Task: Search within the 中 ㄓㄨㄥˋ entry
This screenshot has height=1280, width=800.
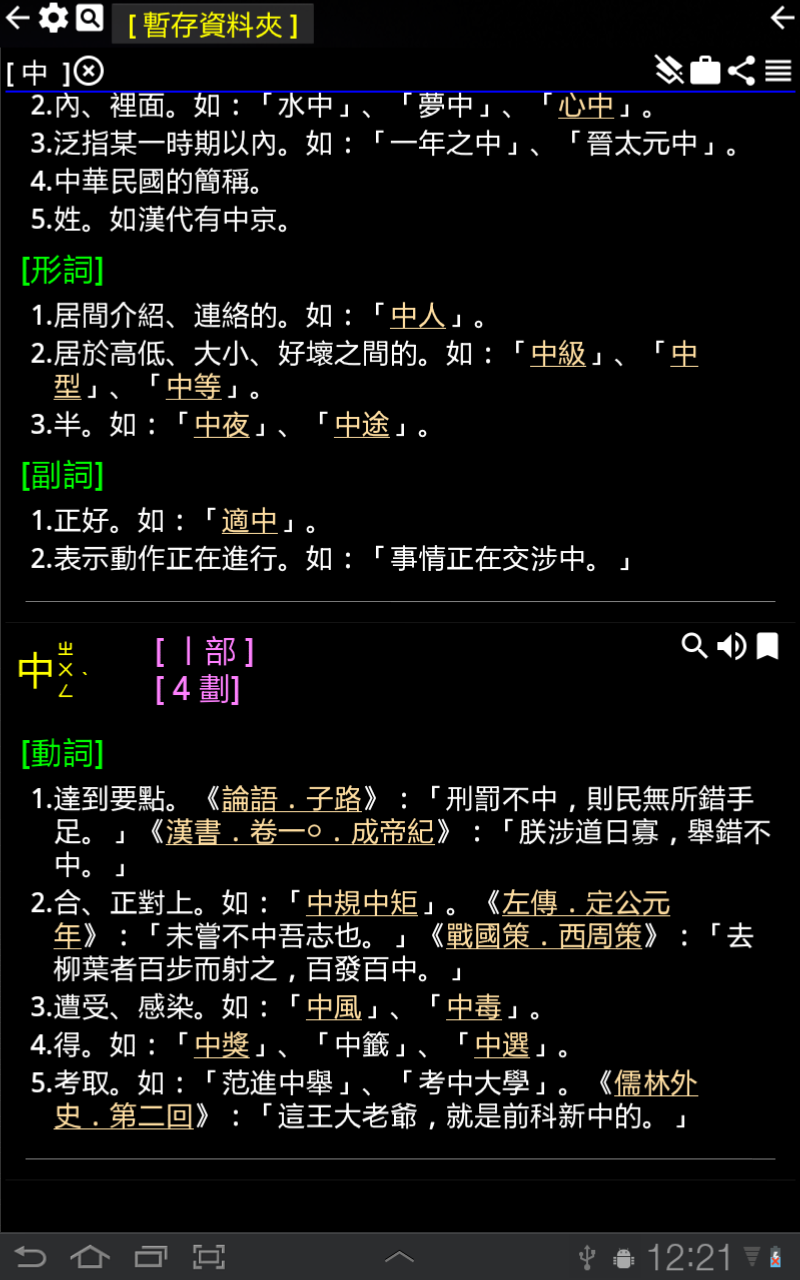Action: click(x=694, y=647)
